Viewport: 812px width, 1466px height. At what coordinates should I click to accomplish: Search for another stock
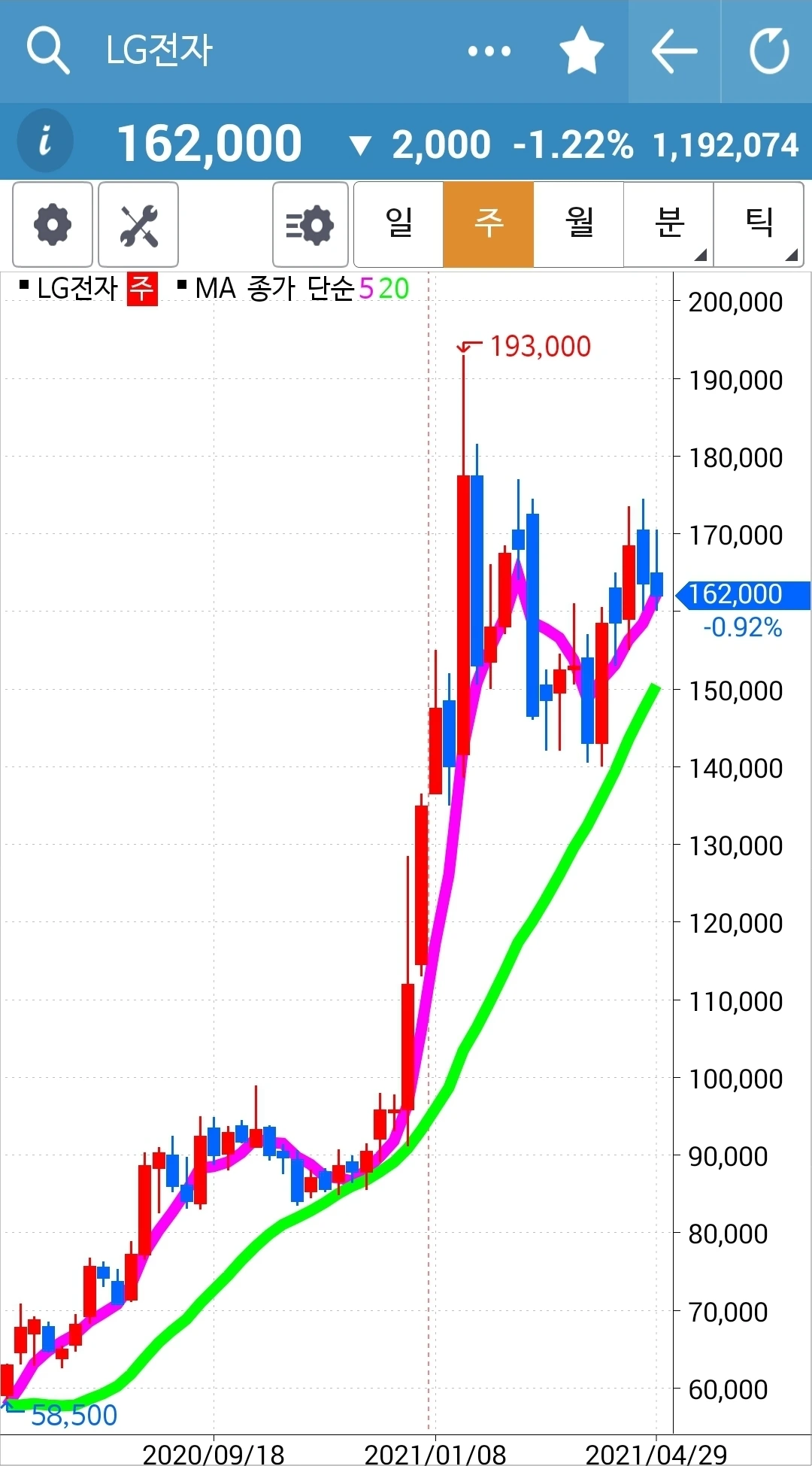coord(48,51)
